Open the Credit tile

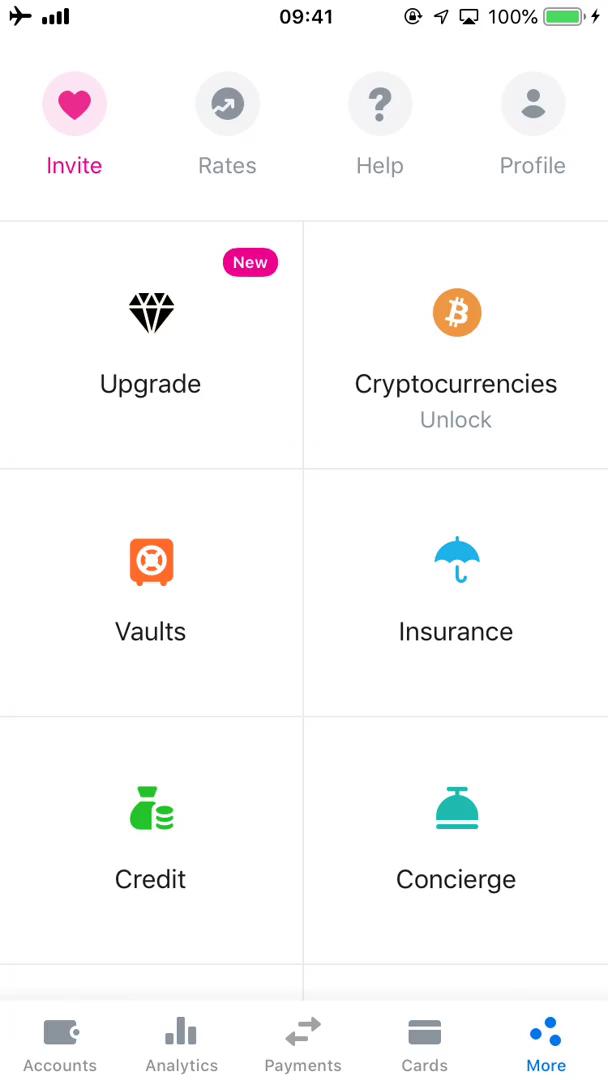(x=151, y=840)
